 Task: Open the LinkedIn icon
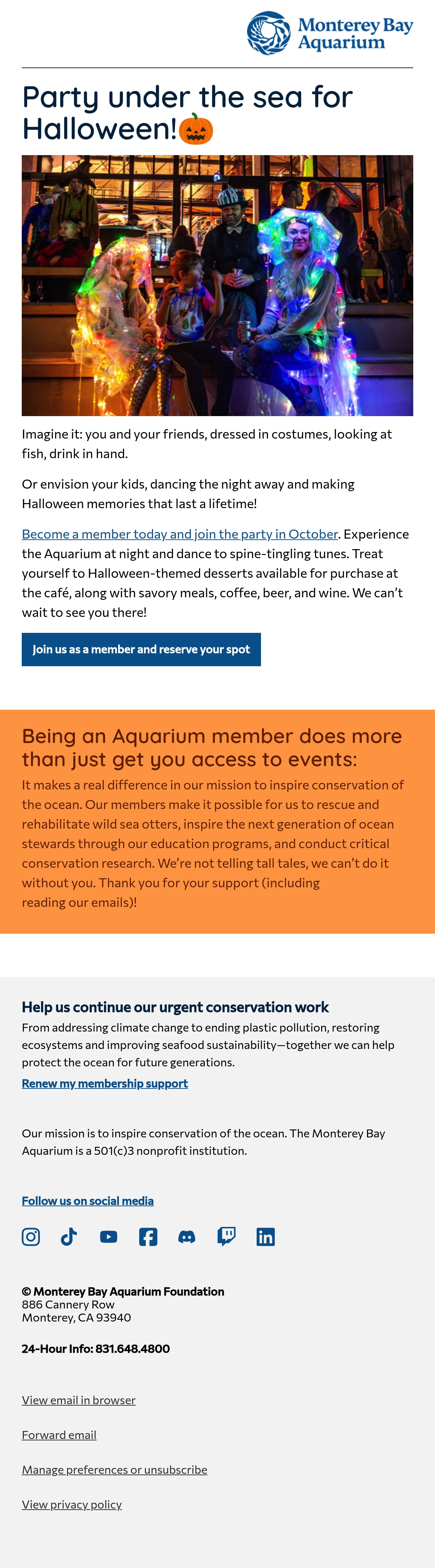click(x=266, y=1237)
